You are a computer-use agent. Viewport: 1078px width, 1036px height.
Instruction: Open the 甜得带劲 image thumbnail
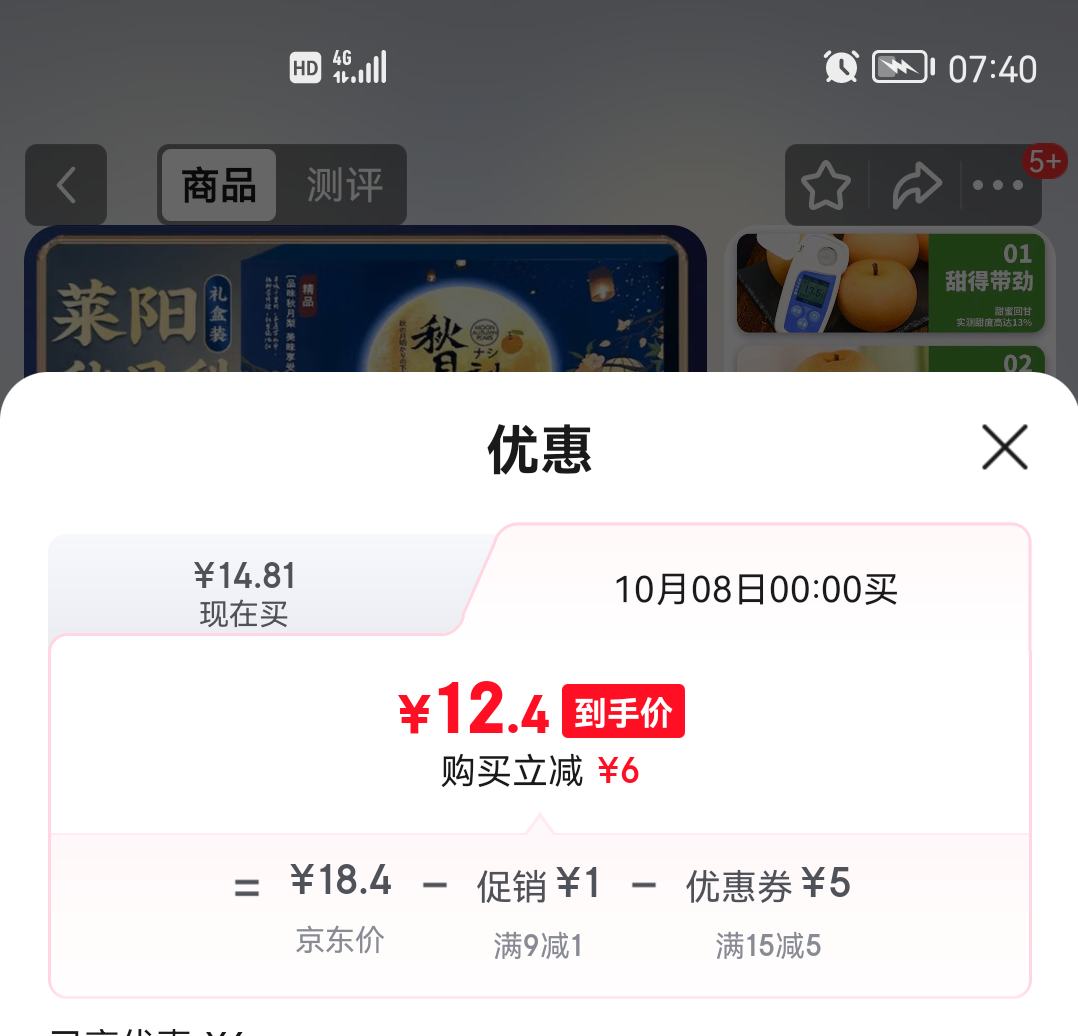click(x=890, y=283)
